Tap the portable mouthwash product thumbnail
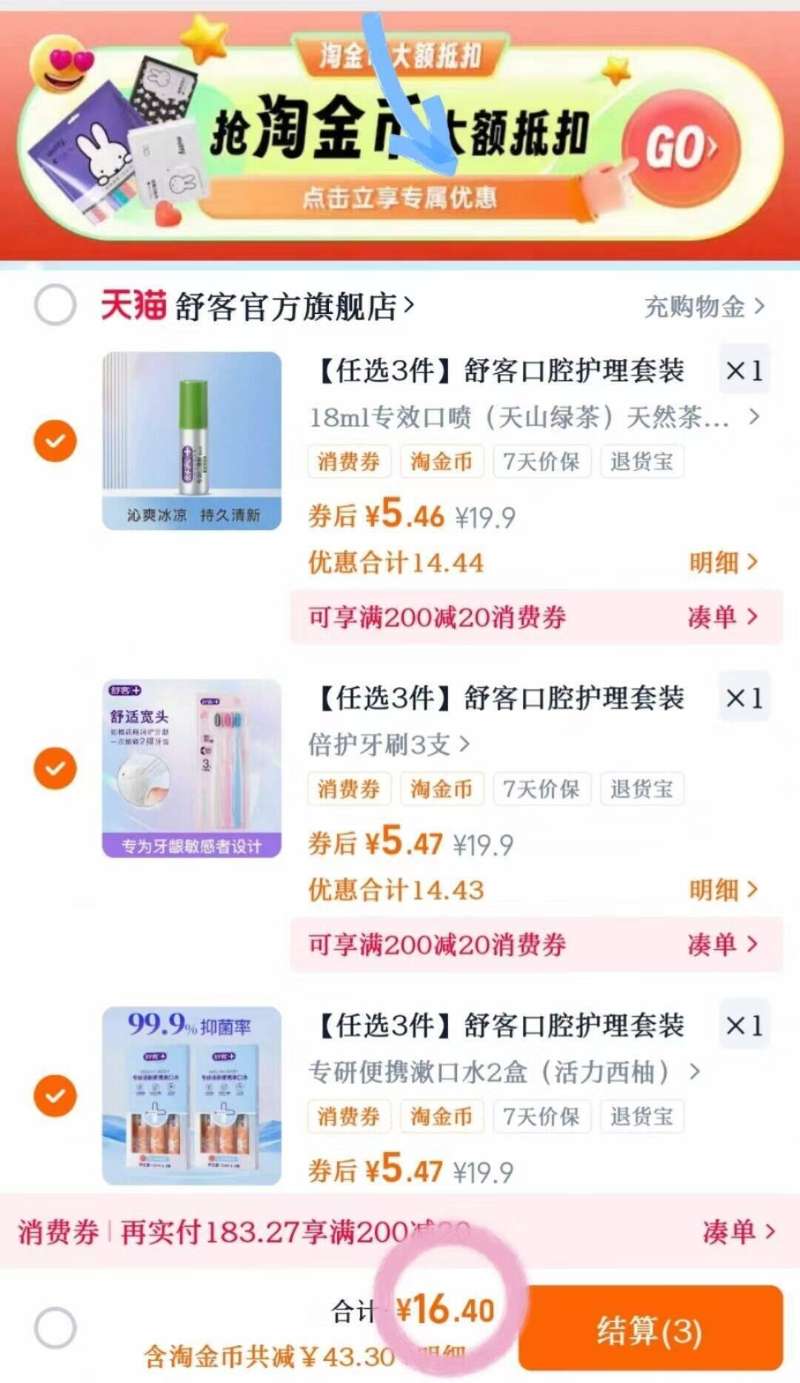The image size is (800, 1383). pos(190,1095)
